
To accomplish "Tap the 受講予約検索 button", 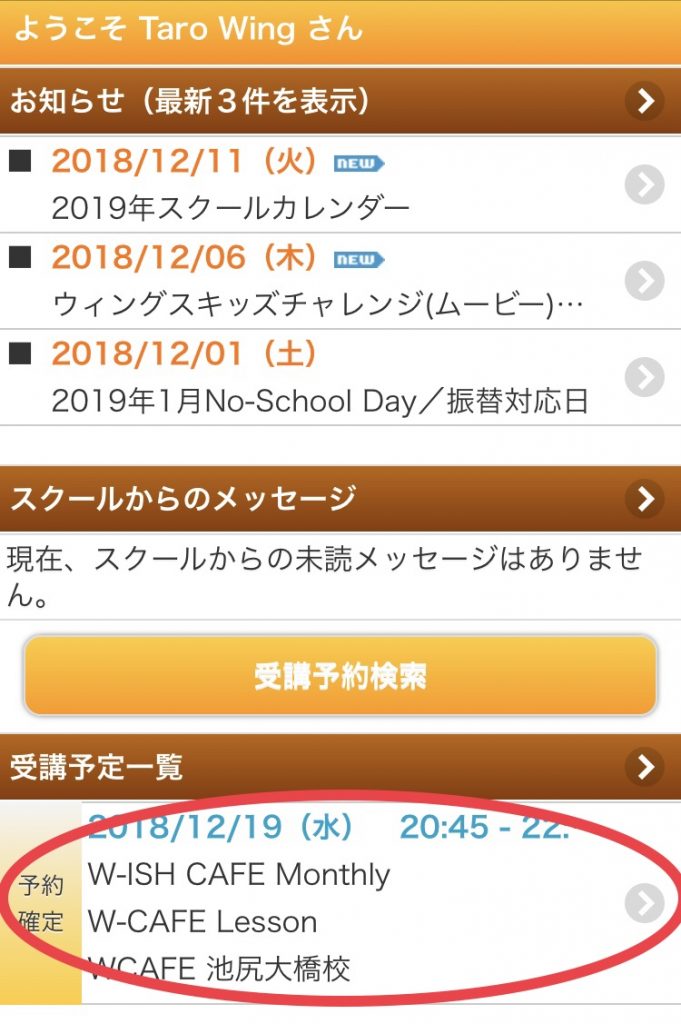I will click(x=340, y=676).
